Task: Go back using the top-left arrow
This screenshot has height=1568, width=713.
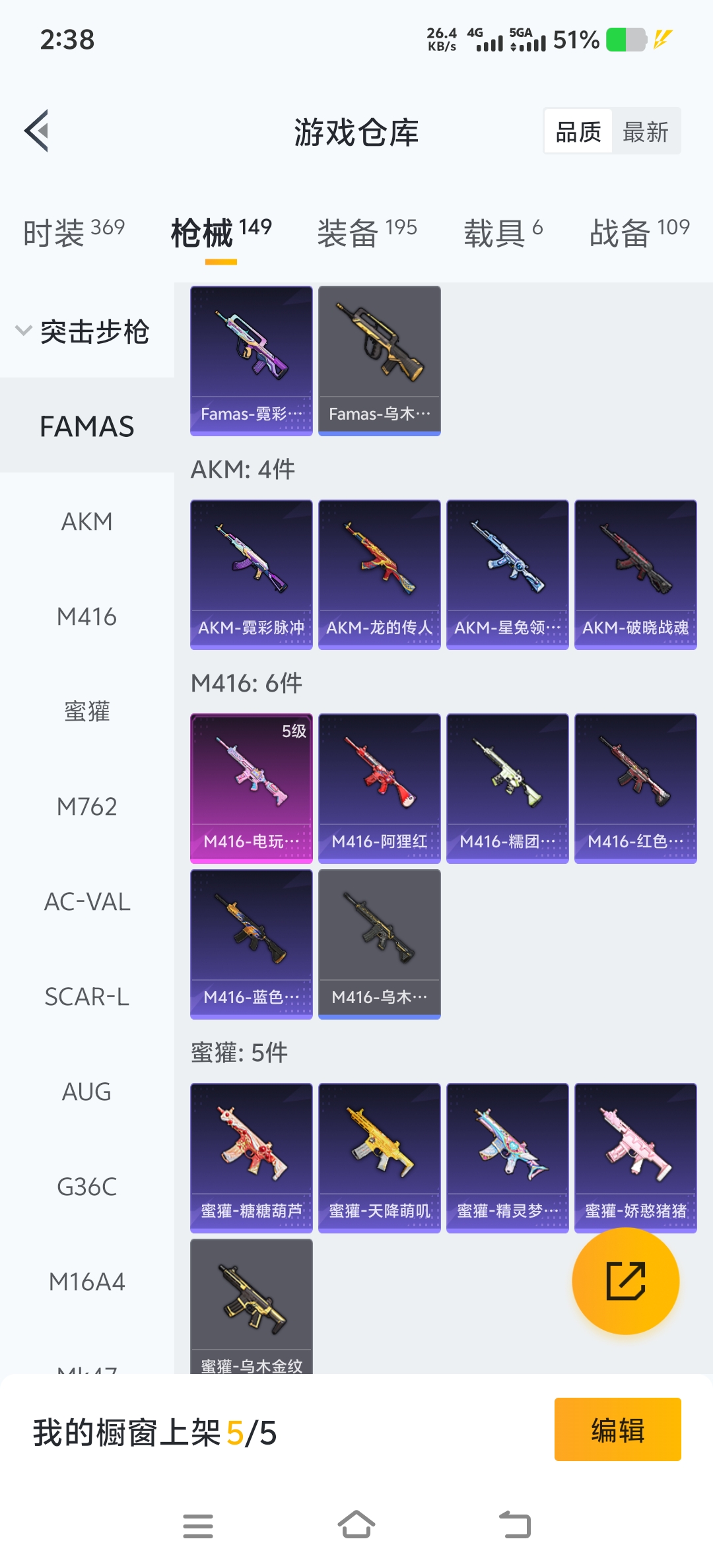Action: 37,131
